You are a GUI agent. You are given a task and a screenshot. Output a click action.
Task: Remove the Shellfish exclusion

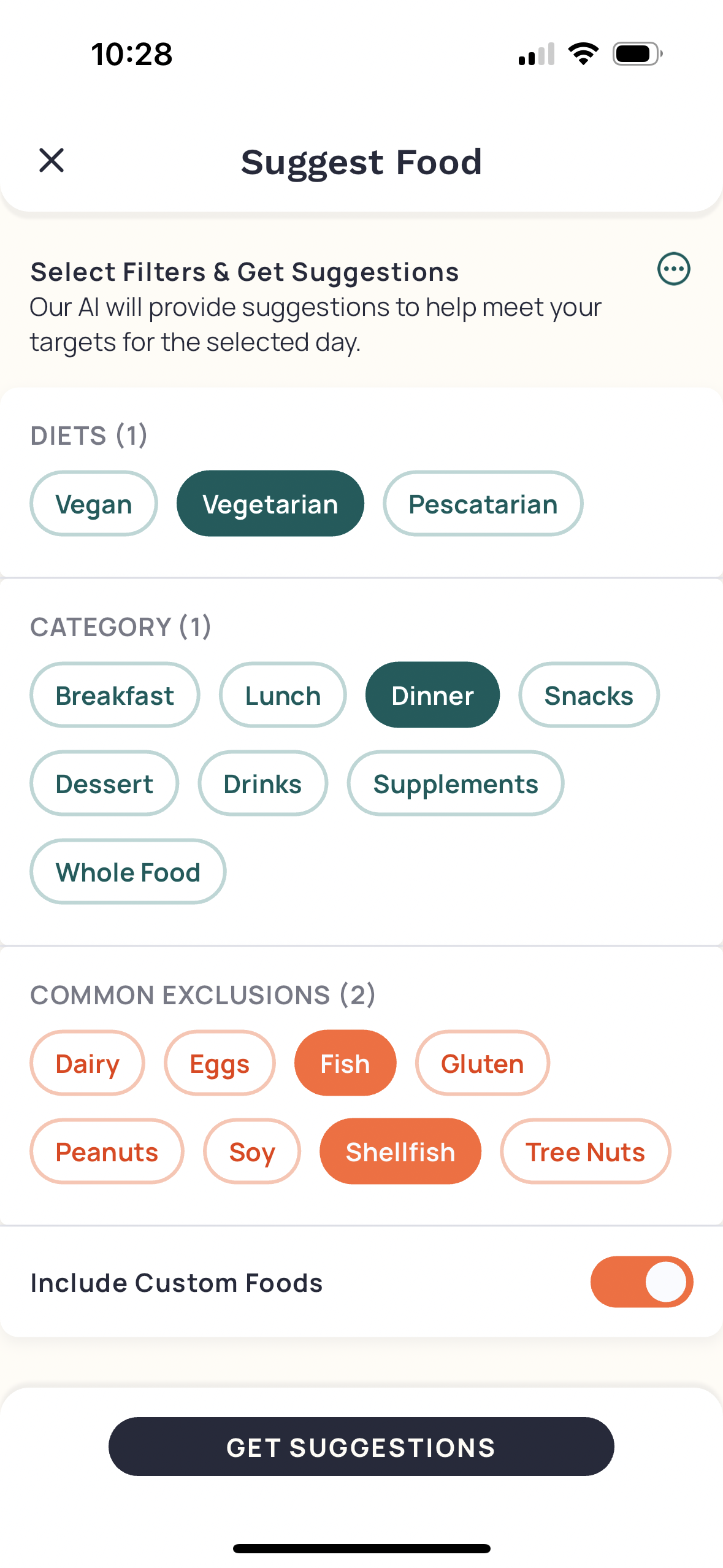[400, 1151]
